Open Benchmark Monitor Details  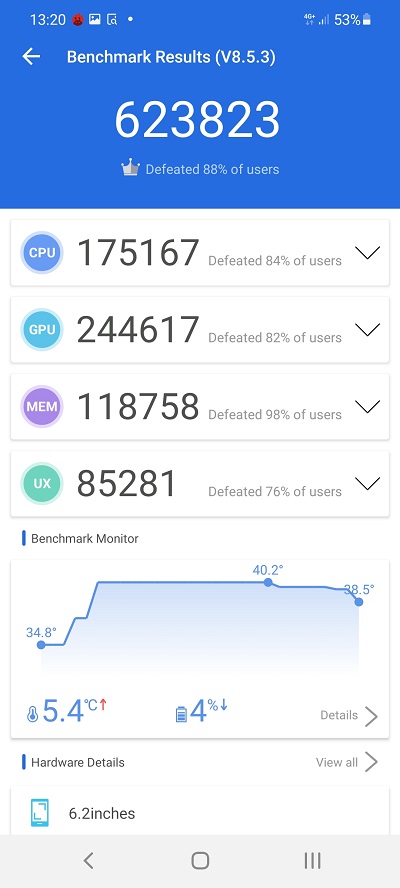coord(349,716)
